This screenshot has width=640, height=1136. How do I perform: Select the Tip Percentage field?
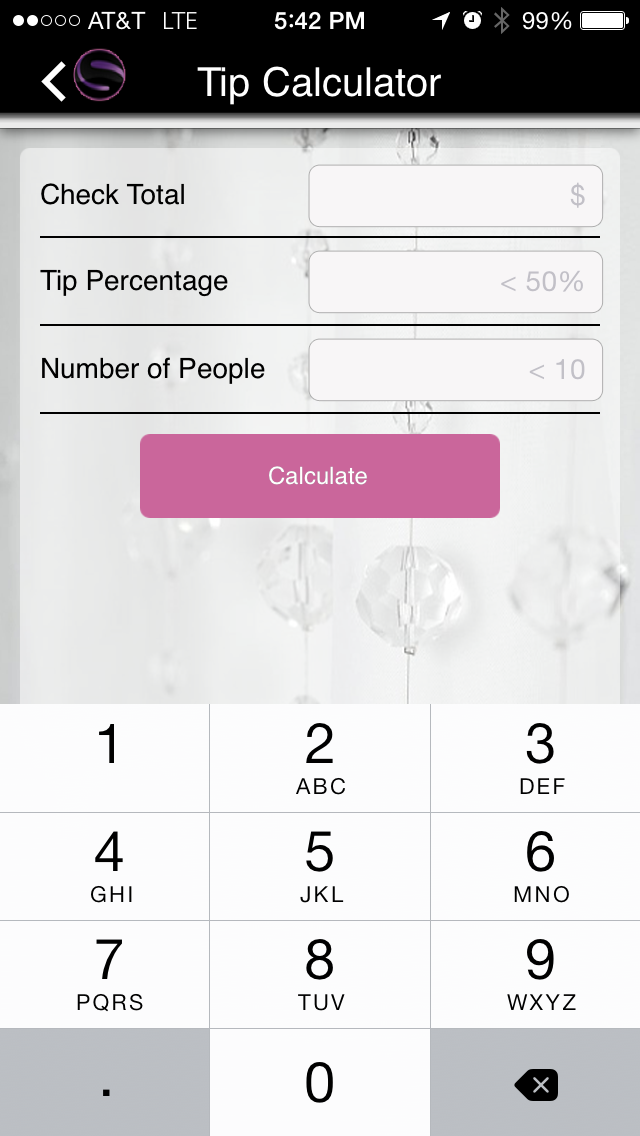(455, 282)
